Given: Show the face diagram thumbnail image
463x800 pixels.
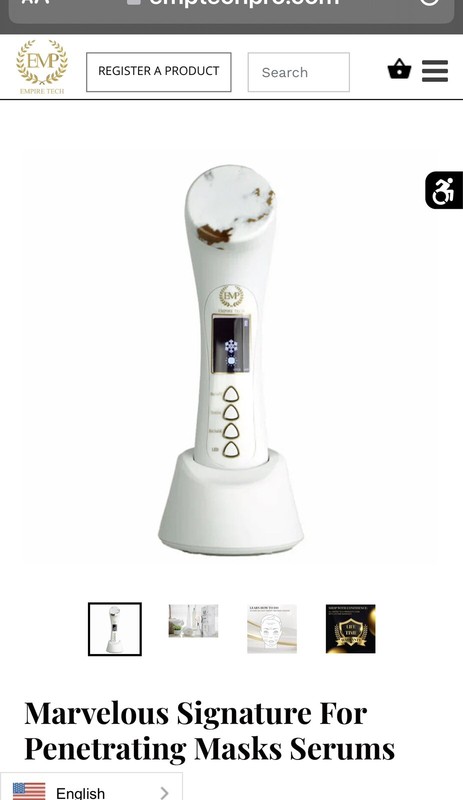Looking at the screenshot, I should (x=272, y=629).
